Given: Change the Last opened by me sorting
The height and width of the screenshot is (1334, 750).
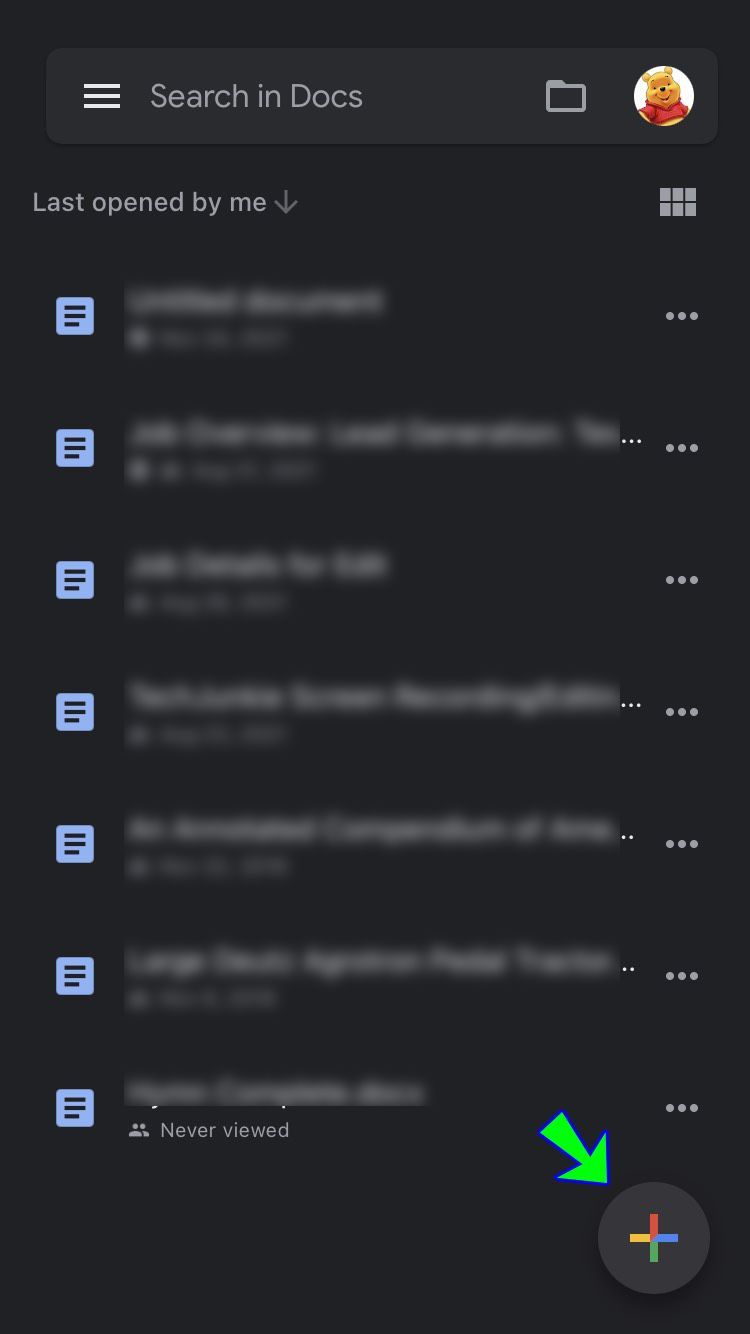Looking at the screenshot, I should (165, 203).
